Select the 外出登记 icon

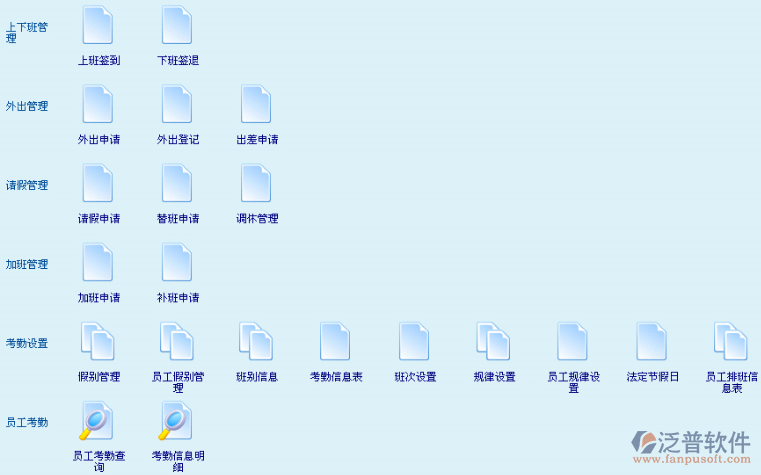click(x=177, y=104)
